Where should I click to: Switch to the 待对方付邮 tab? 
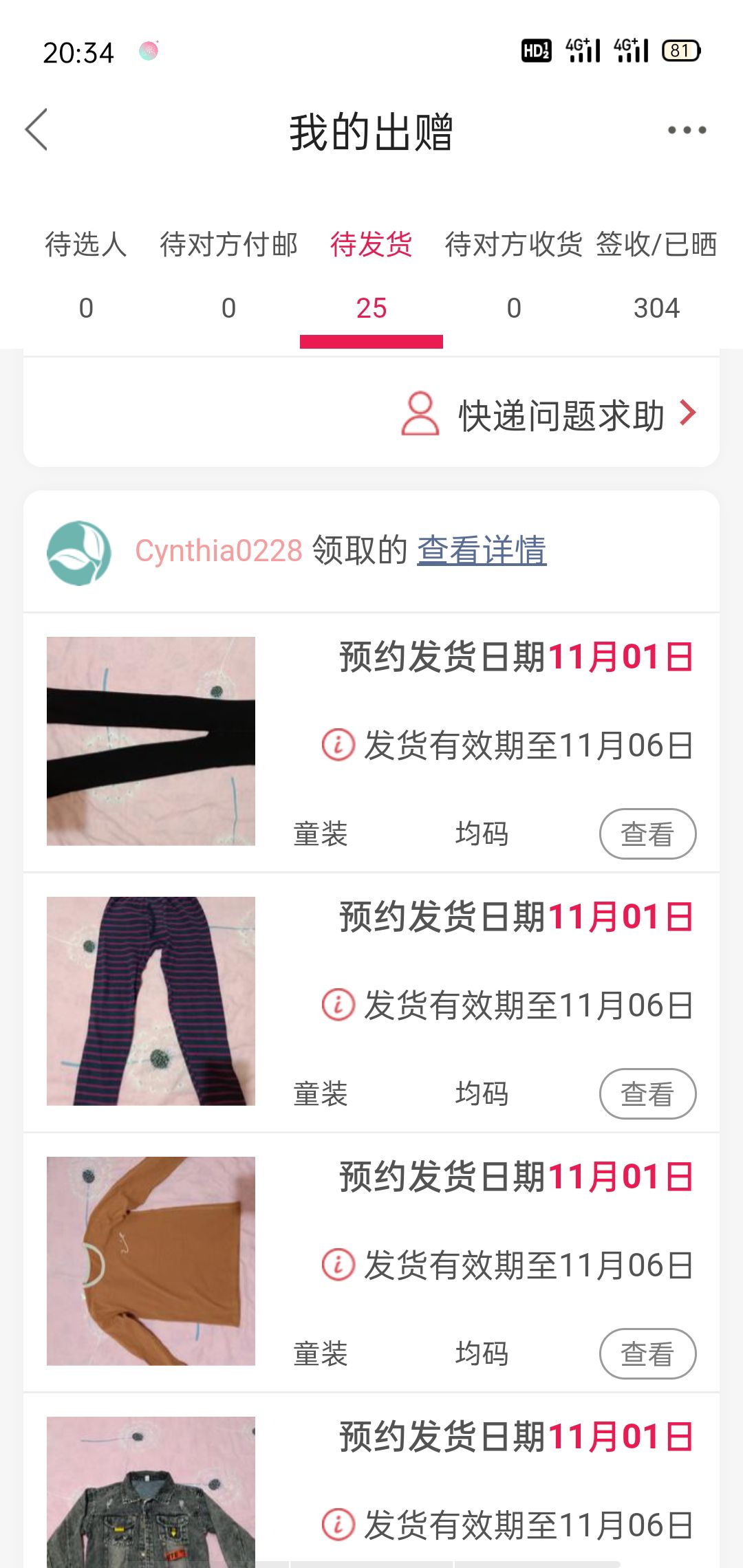[228, 275]
